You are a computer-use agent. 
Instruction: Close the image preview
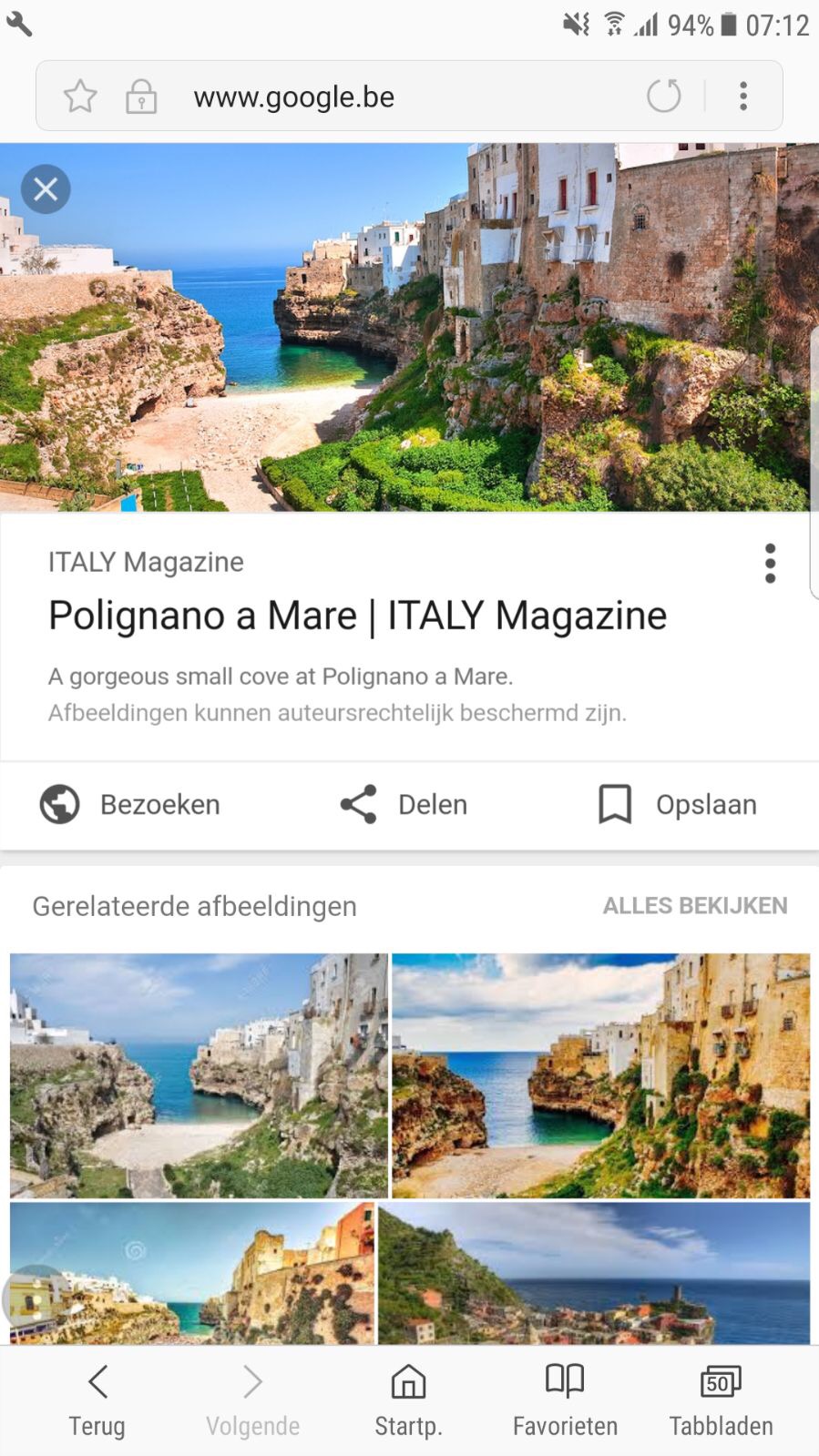(46, 189)
